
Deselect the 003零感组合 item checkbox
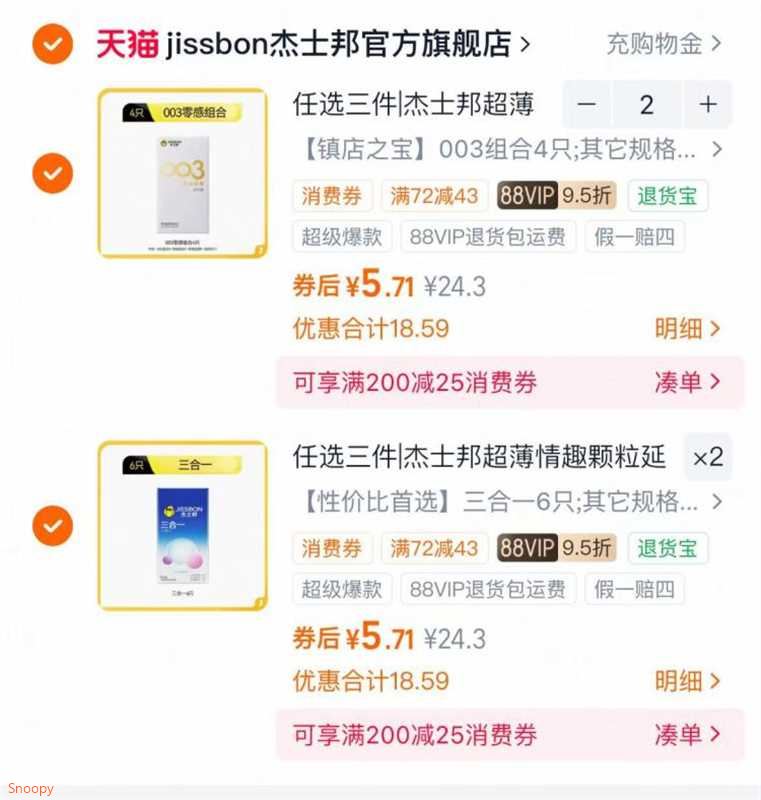tap(52, 173)
